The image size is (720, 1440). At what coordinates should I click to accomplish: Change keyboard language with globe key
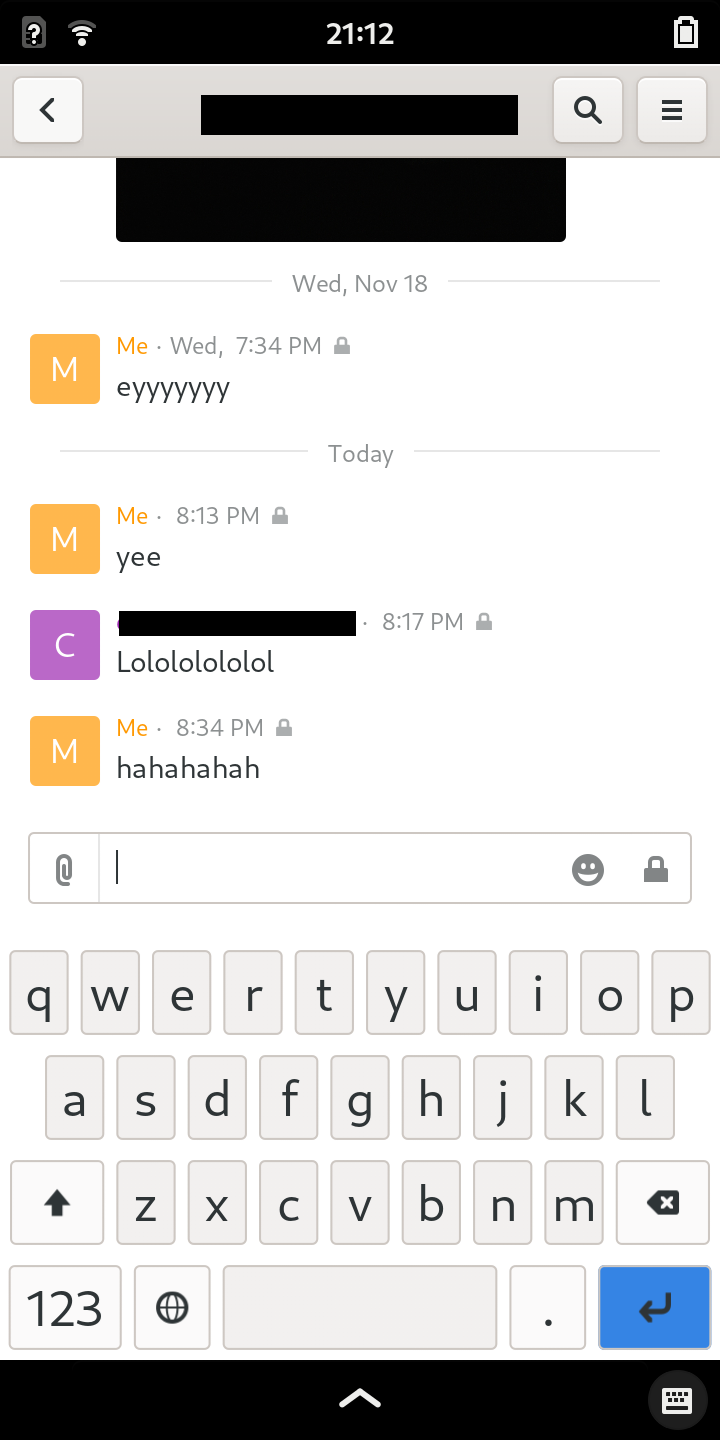pos(172,1307)
